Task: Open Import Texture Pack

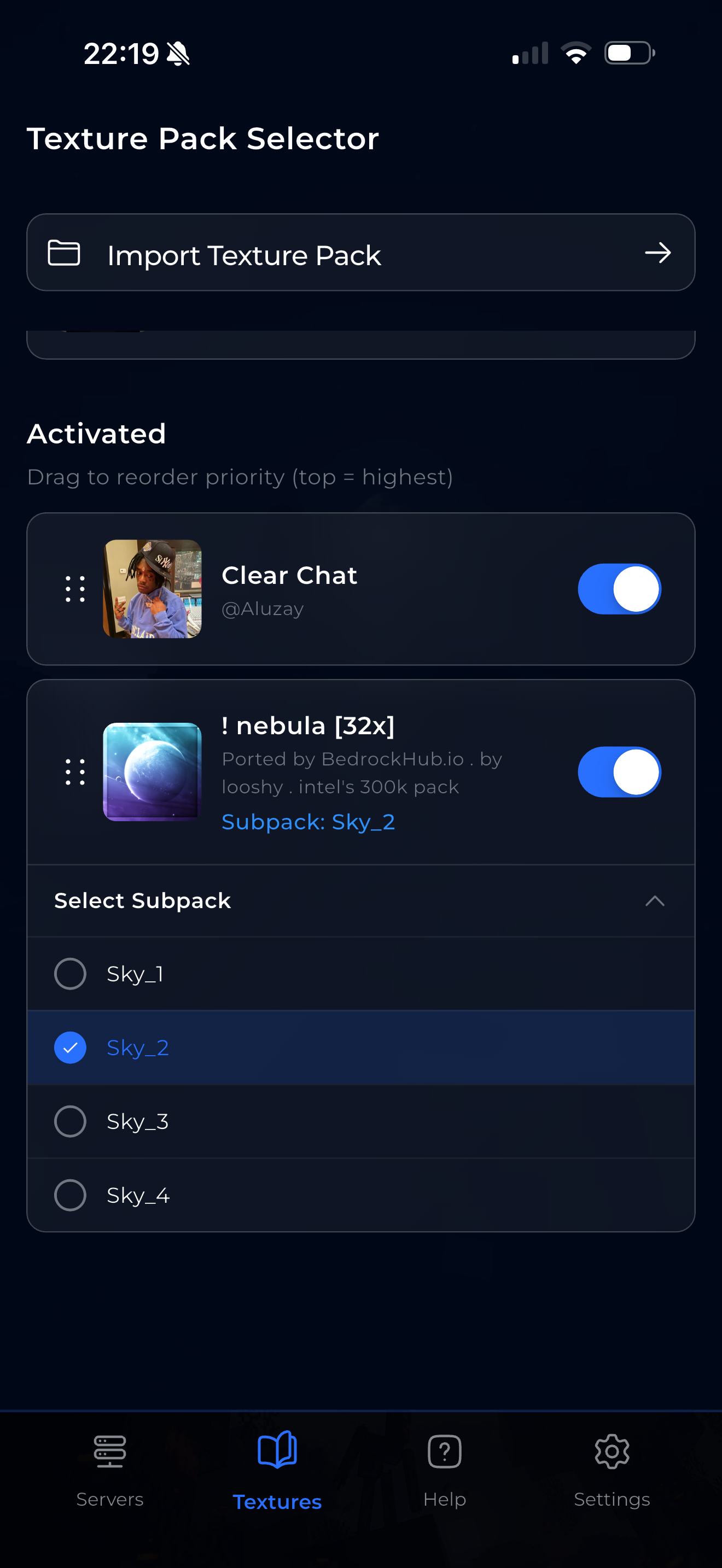Action: [360, 253]
